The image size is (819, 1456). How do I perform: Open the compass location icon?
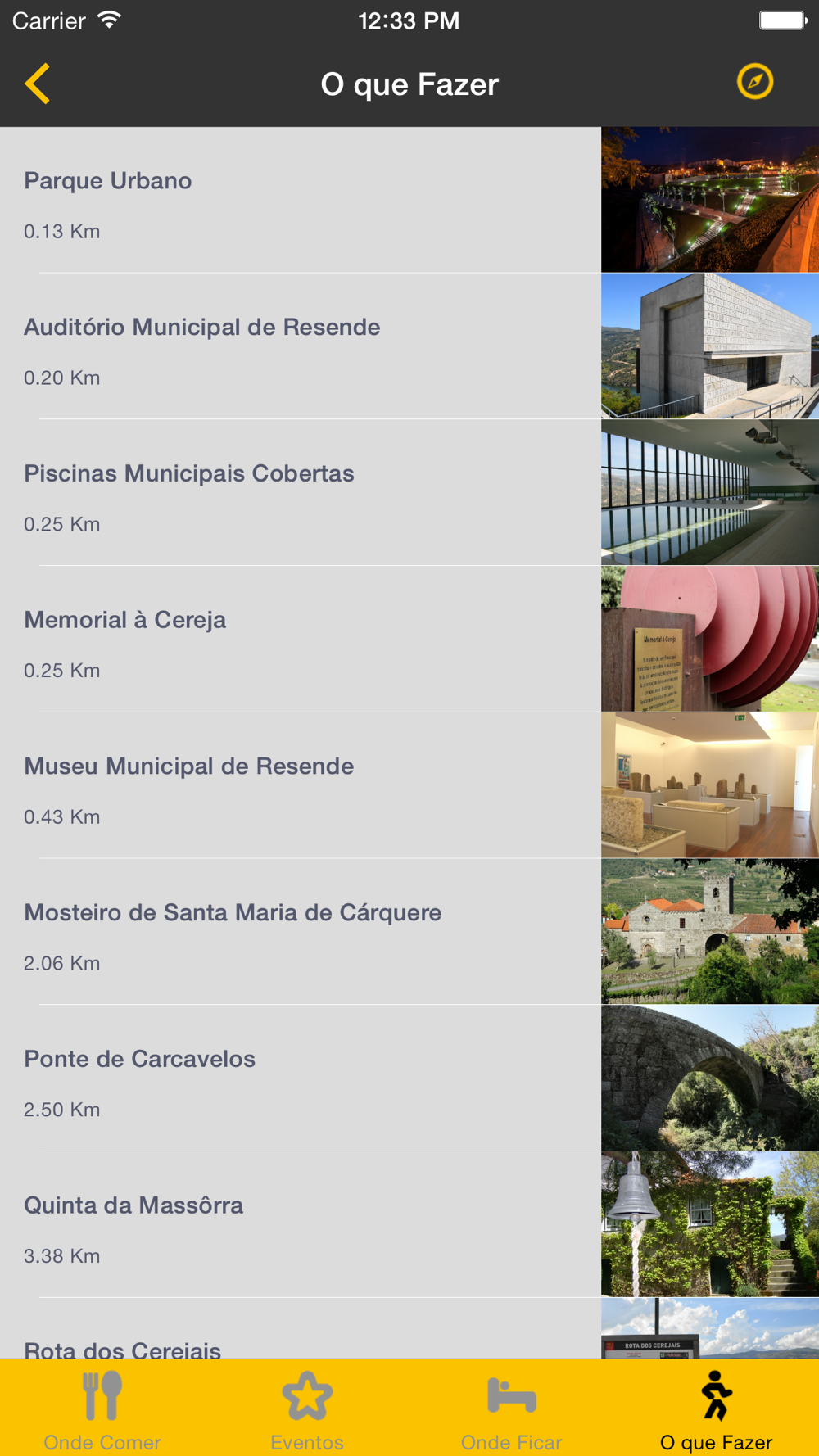point(754,82)
